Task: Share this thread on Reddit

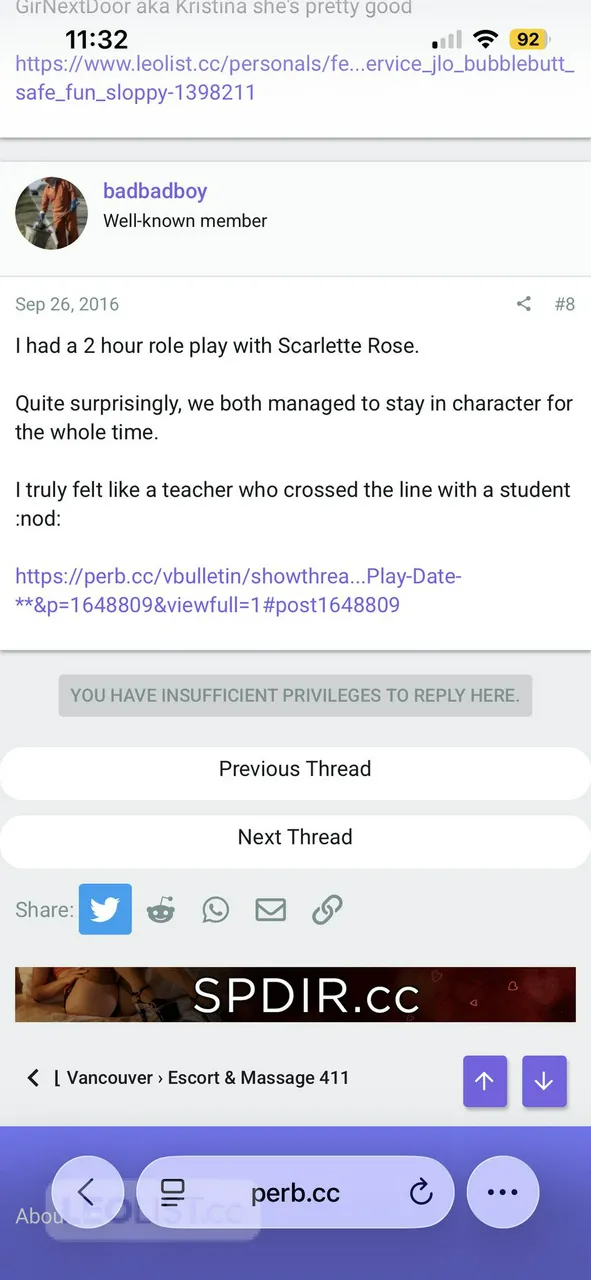Action: (x=161, y=909)
